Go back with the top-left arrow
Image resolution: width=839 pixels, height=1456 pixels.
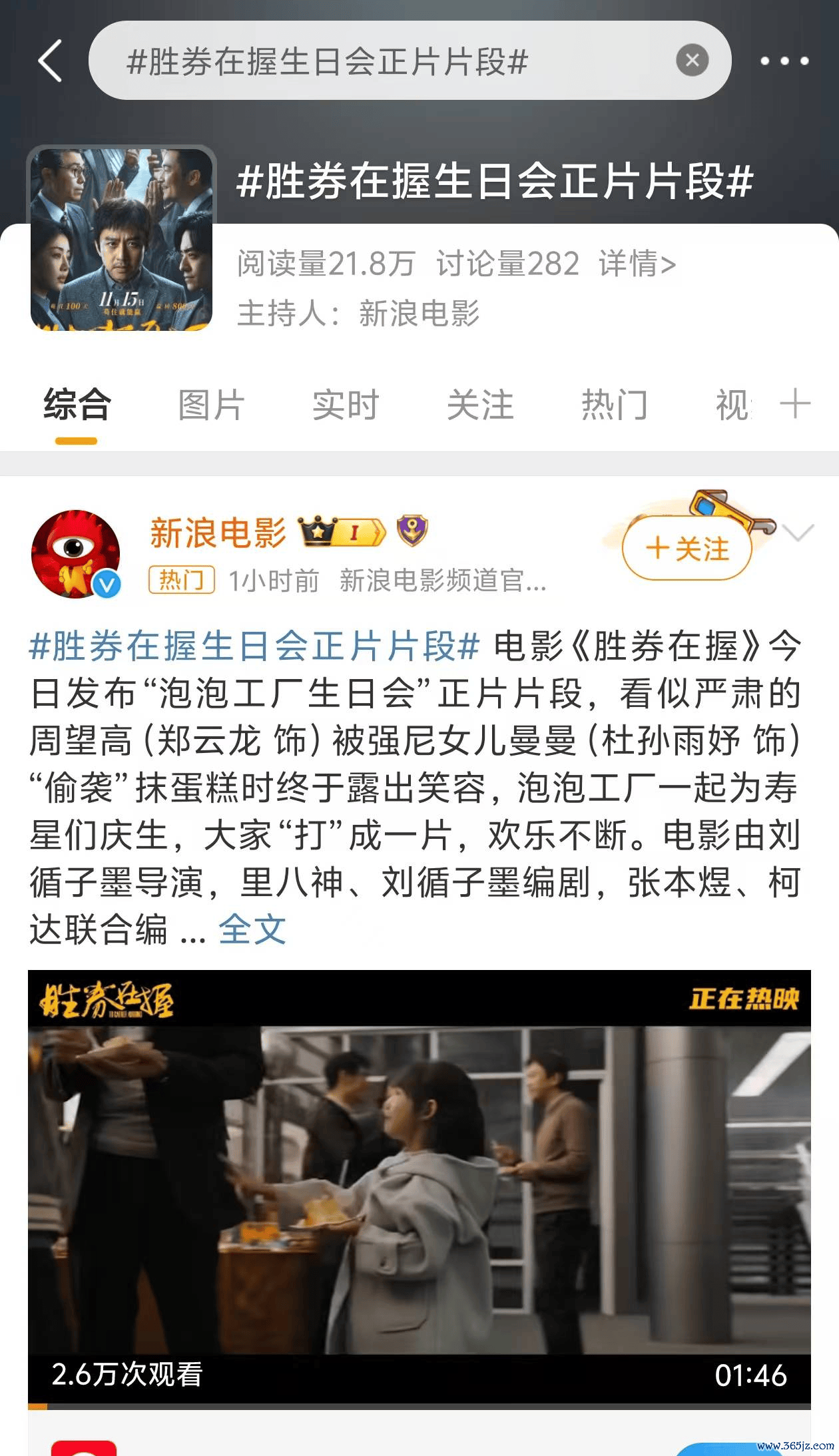click(x=51, y=61)
